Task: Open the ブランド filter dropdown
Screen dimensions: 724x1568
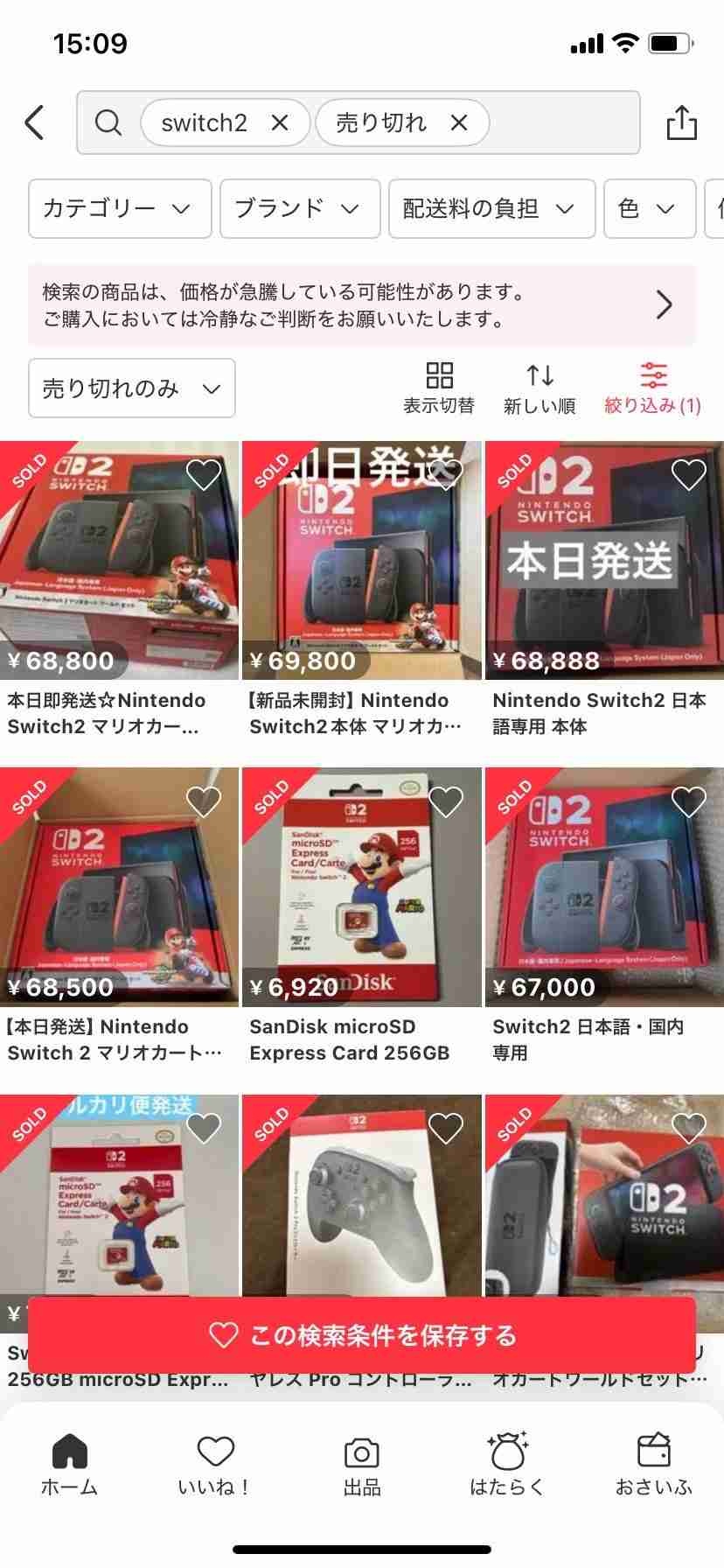Action: (x=299, y=208)
